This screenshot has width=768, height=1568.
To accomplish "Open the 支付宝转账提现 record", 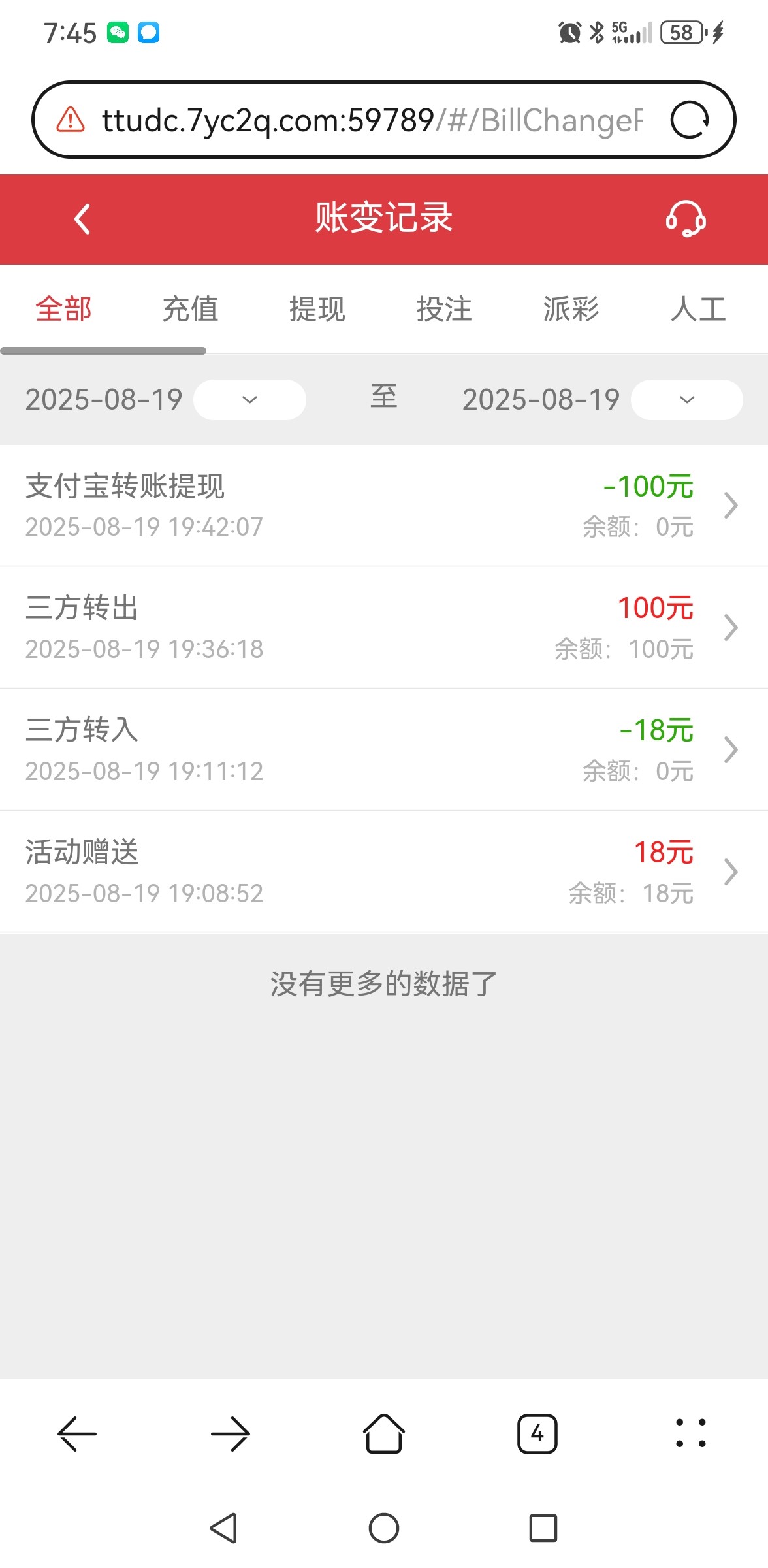I will click(384, 506).
